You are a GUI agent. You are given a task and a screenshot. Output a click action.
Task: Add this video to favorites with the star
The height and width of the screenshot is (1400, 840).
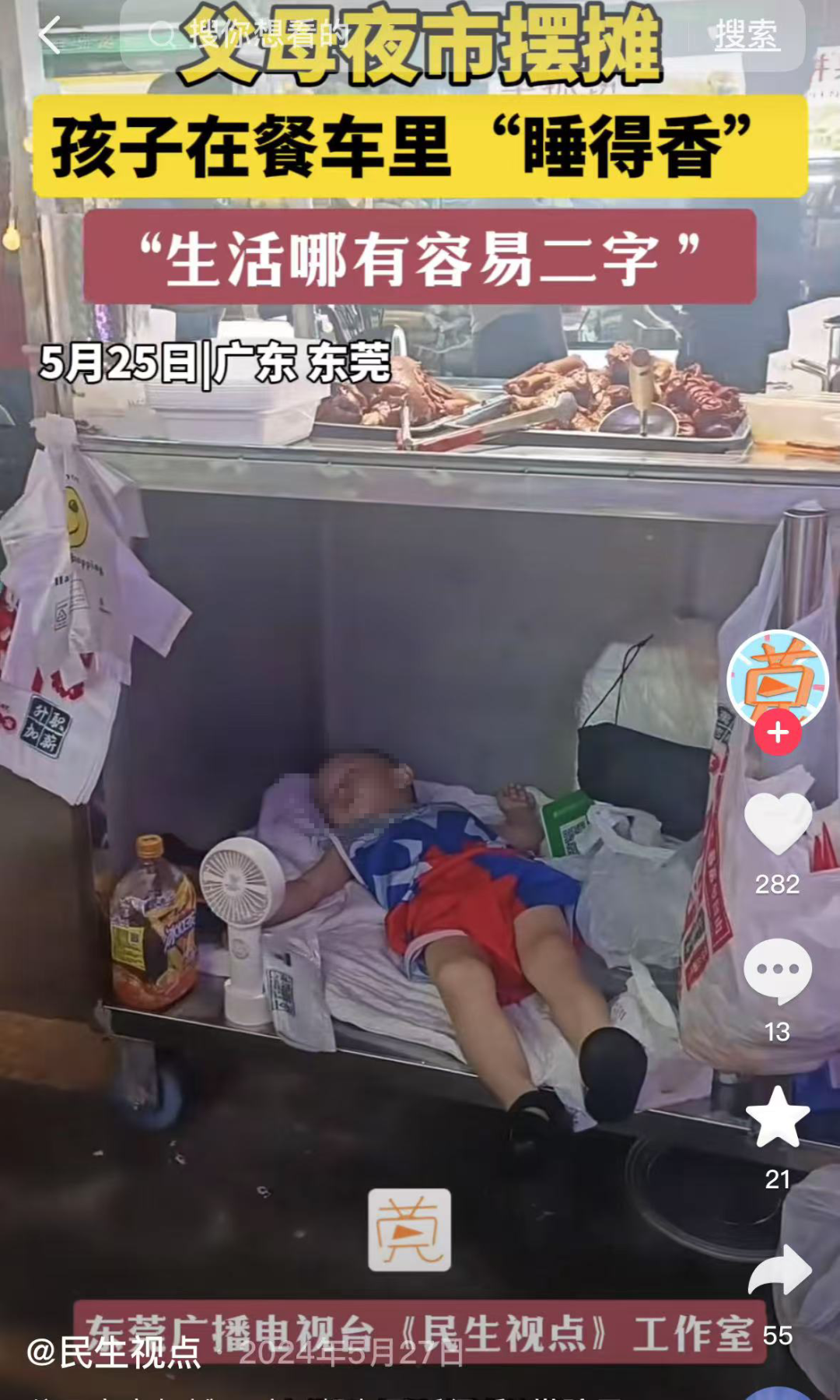[x=778, y=1117]
